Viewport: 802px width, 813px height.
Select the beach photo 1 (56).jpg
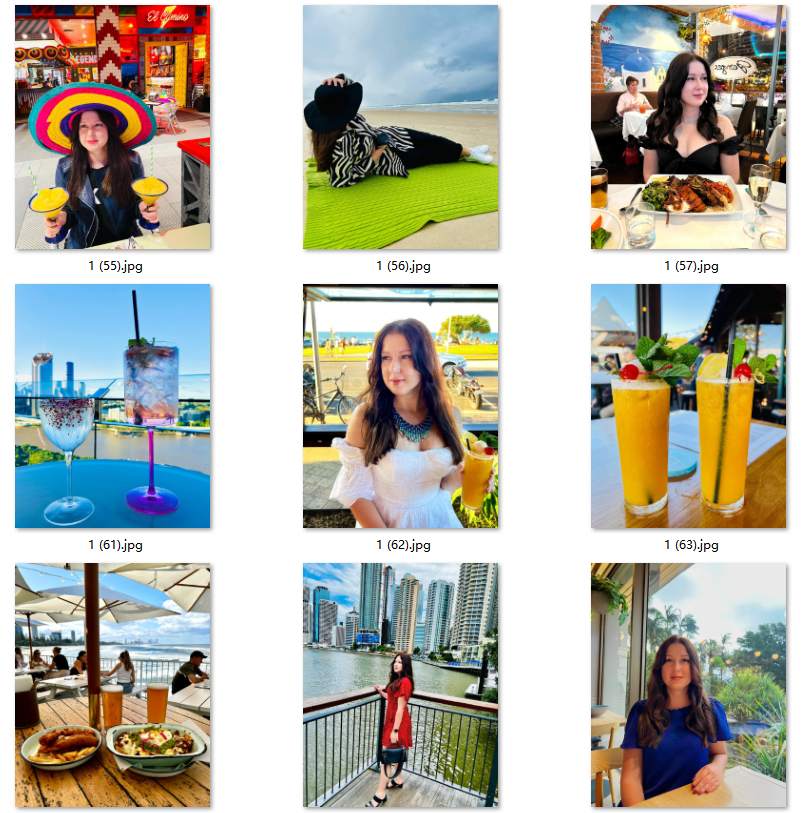(x=400, y=127)
